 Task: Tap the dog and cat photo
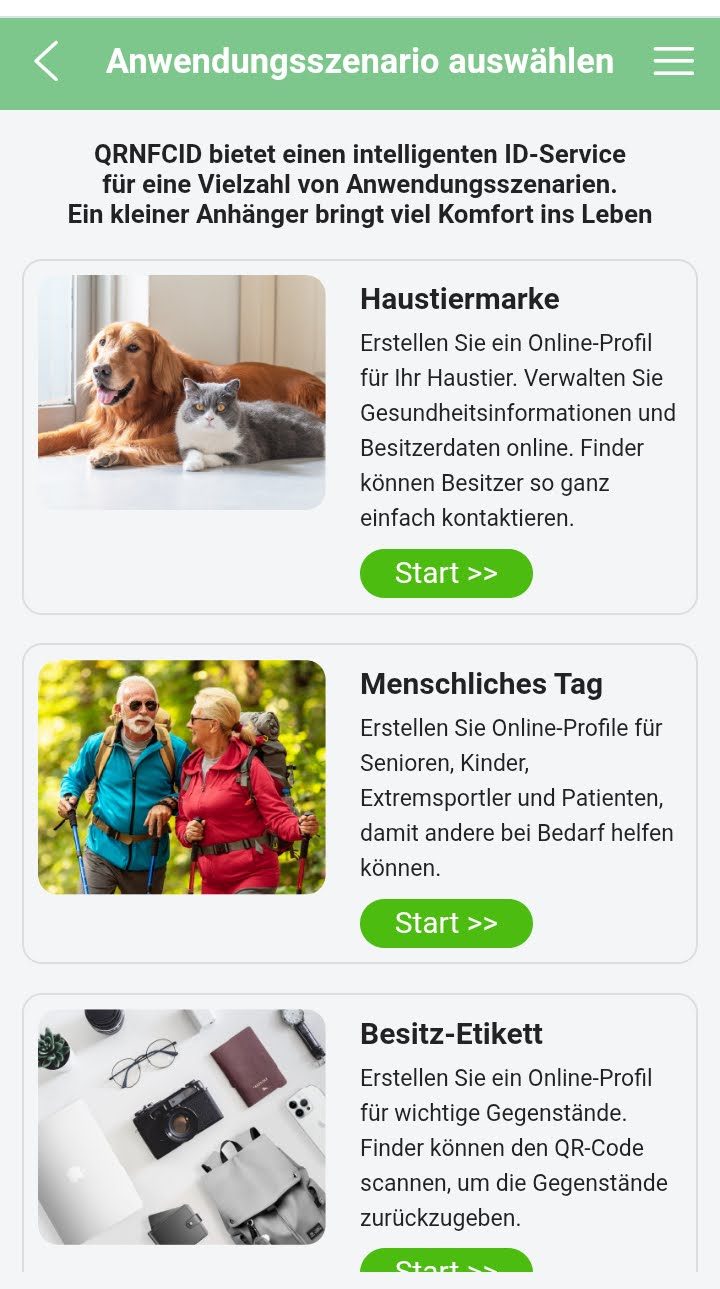coord(181,391)
